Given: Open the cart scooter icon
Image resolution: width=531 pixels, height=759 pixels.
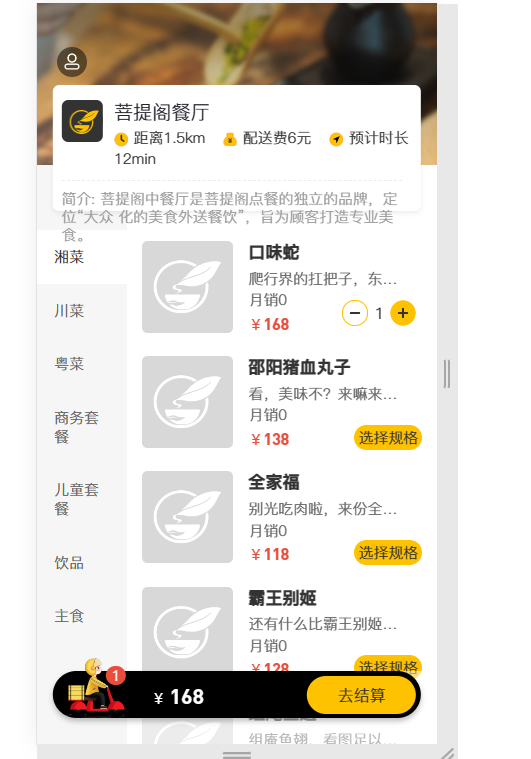Looking at the screenshot, I should pos(97,687).
